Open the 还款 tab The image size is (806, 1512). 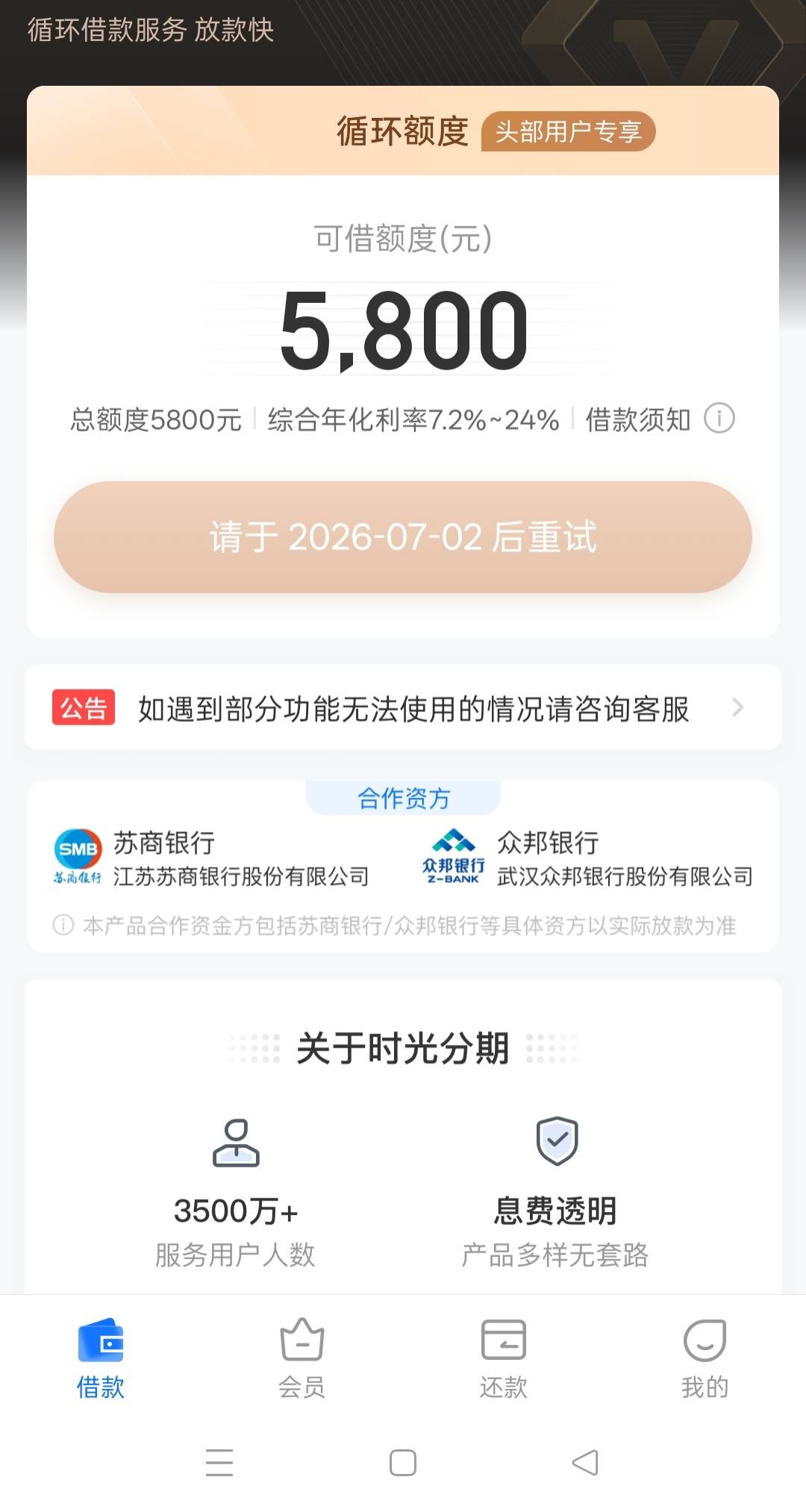(504, 1360)
